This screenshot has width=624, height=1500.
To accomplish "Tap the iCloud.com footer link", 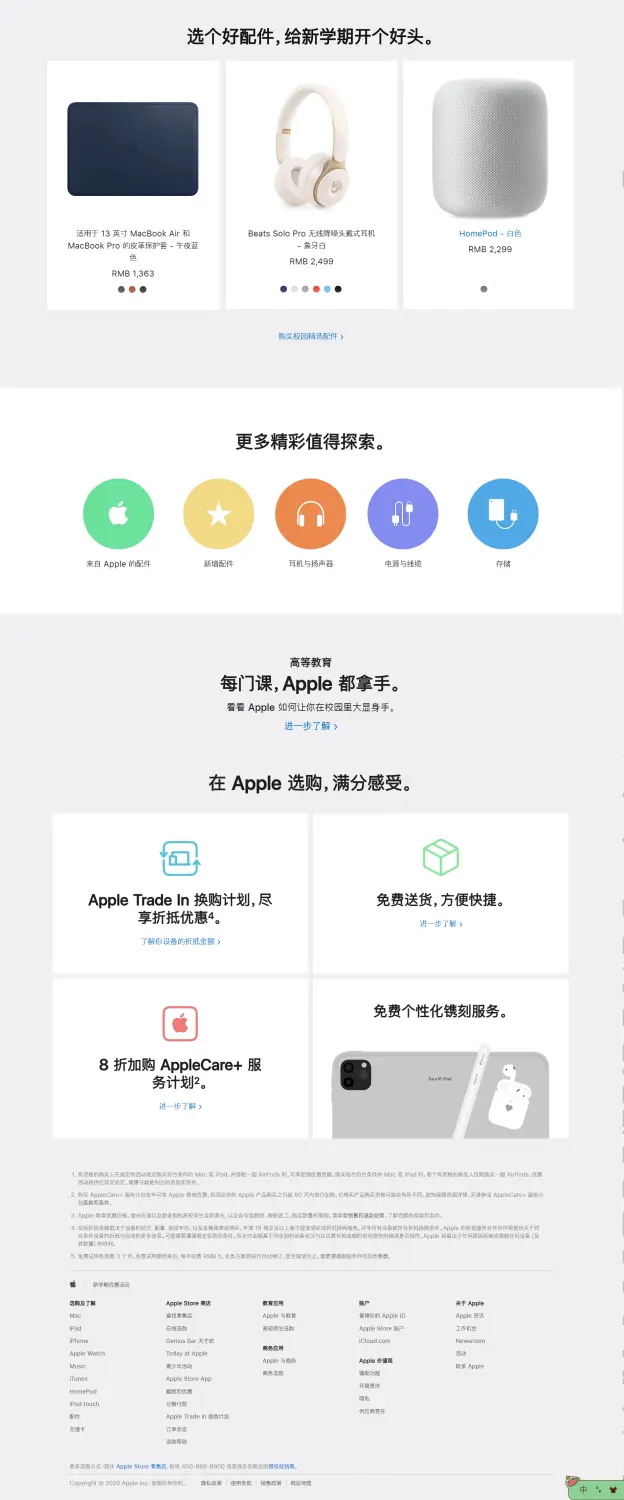I will click(x=374, y=1341).
